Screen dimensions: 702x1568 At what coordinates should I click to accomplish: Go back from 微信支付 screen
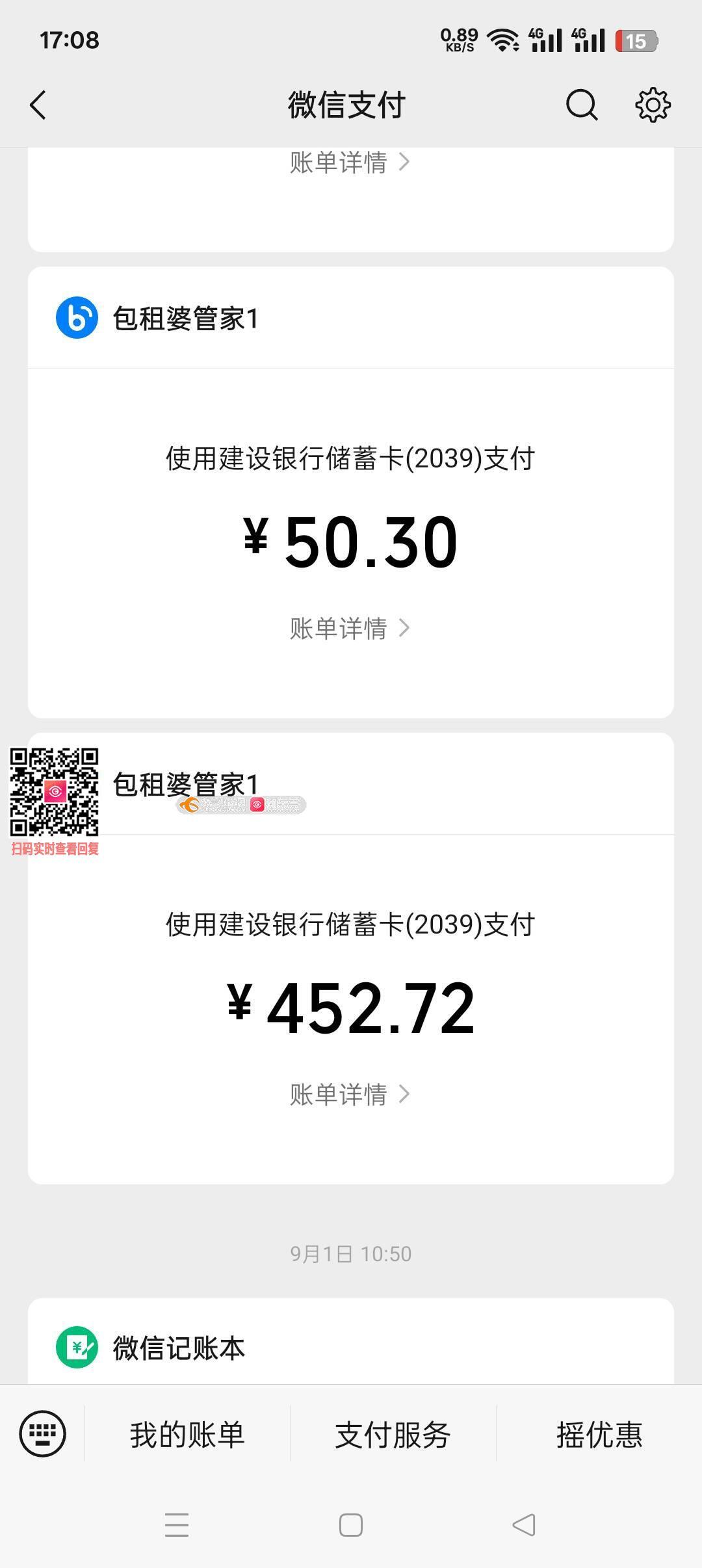point(38,105)
